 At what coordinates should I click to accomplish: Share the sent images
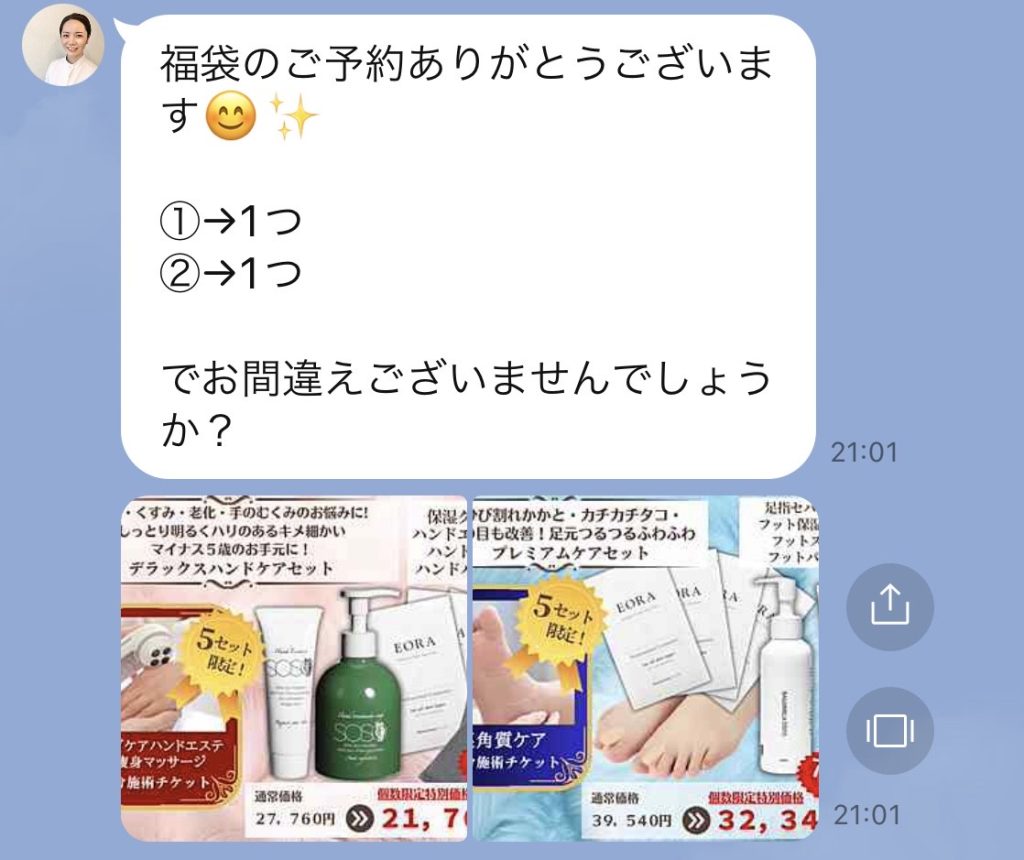[889, 607]
